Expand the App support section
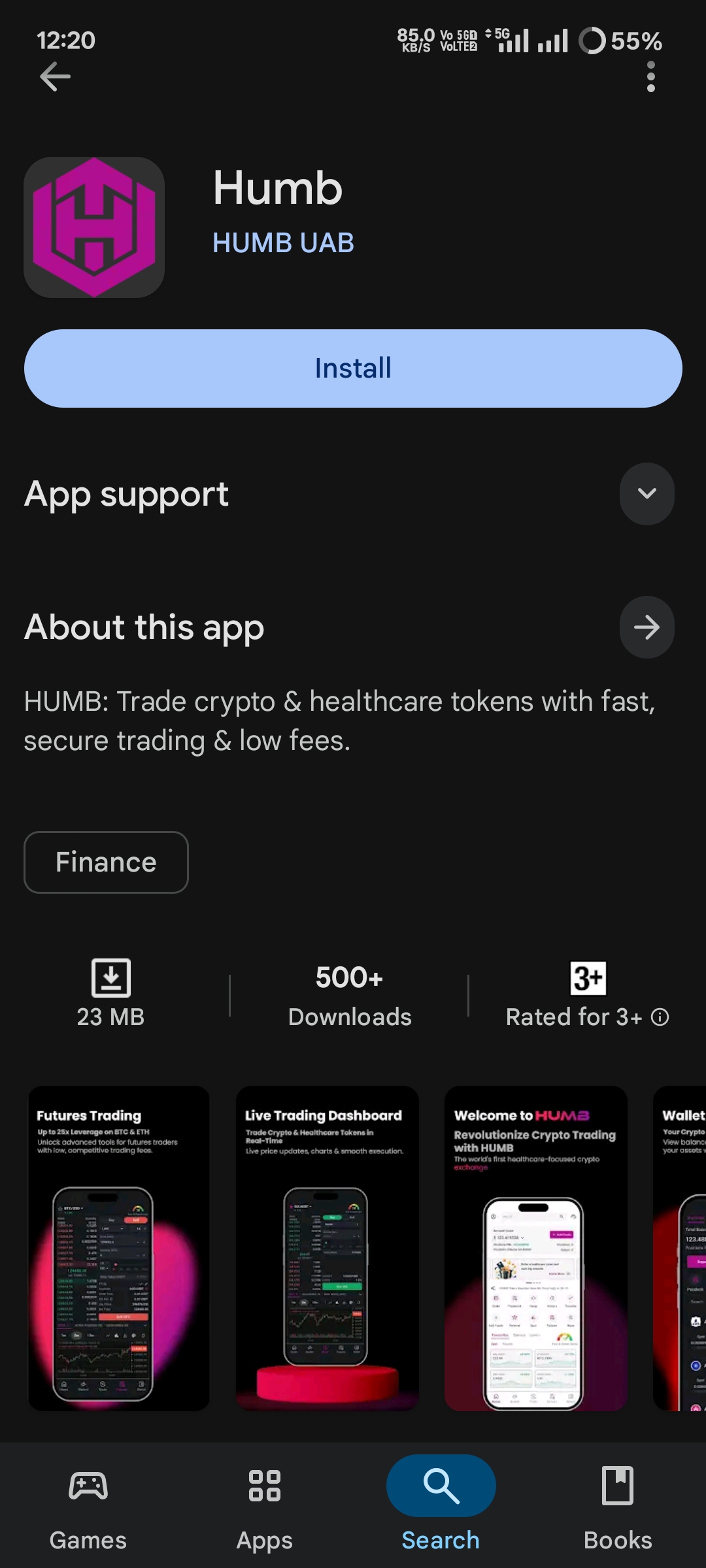 647,494
